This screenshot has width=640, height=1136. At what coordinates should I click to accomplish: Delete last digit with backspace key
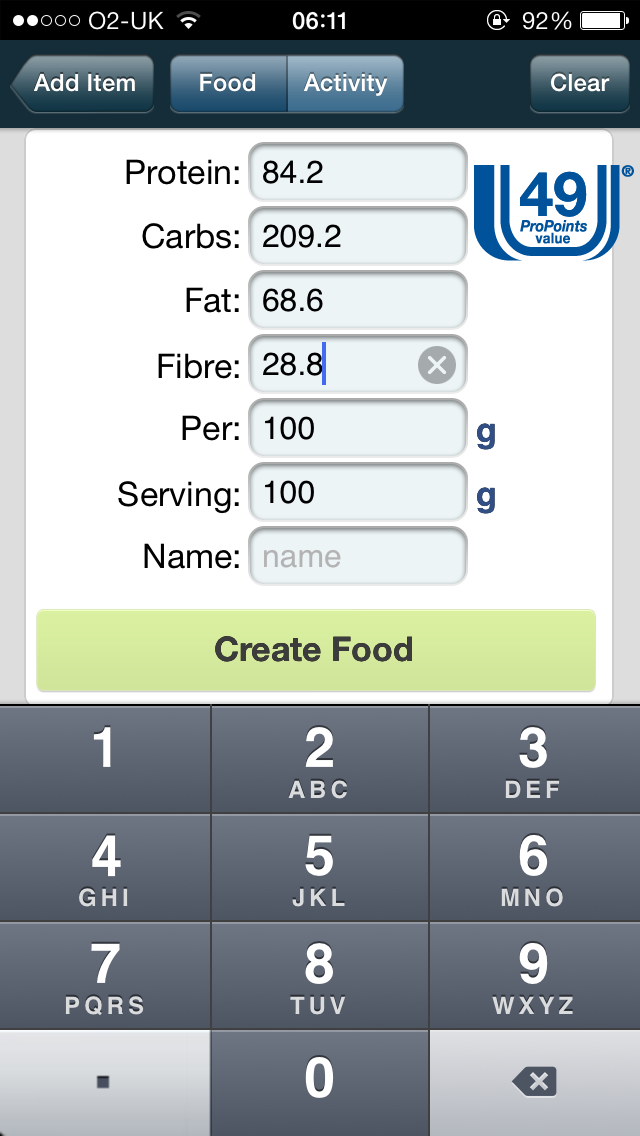coord(533,1081)
